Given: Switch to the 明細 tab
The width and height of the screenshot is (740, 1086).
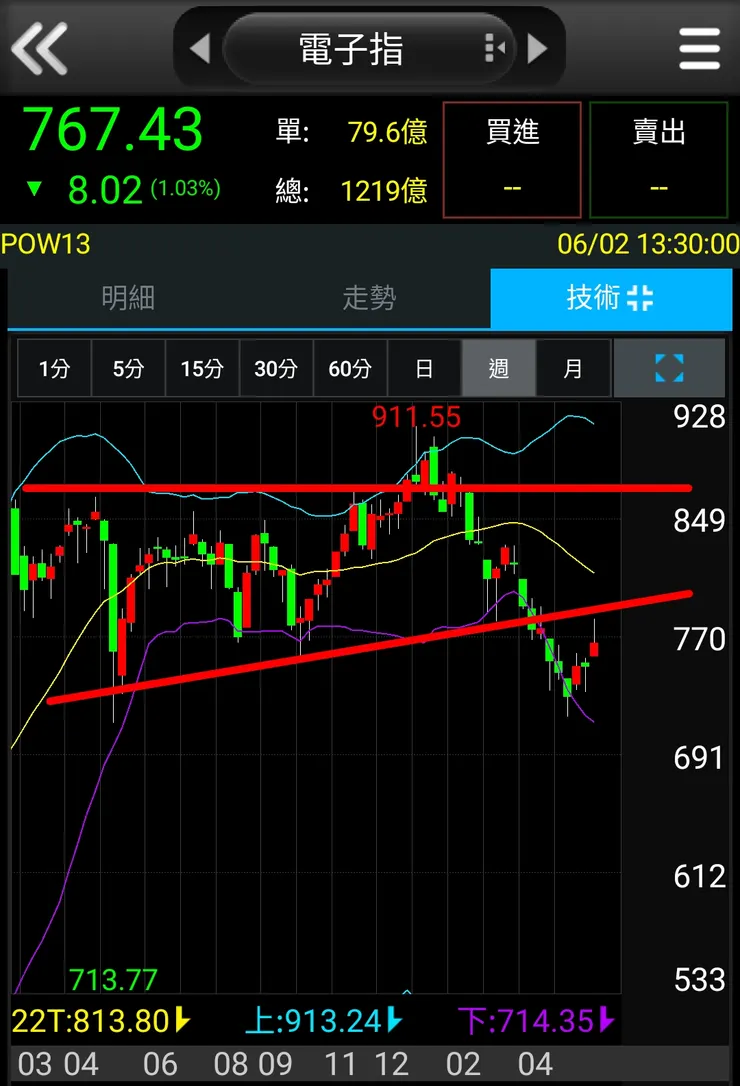Looking at the screenshot, I should click(x=128, y=298).
